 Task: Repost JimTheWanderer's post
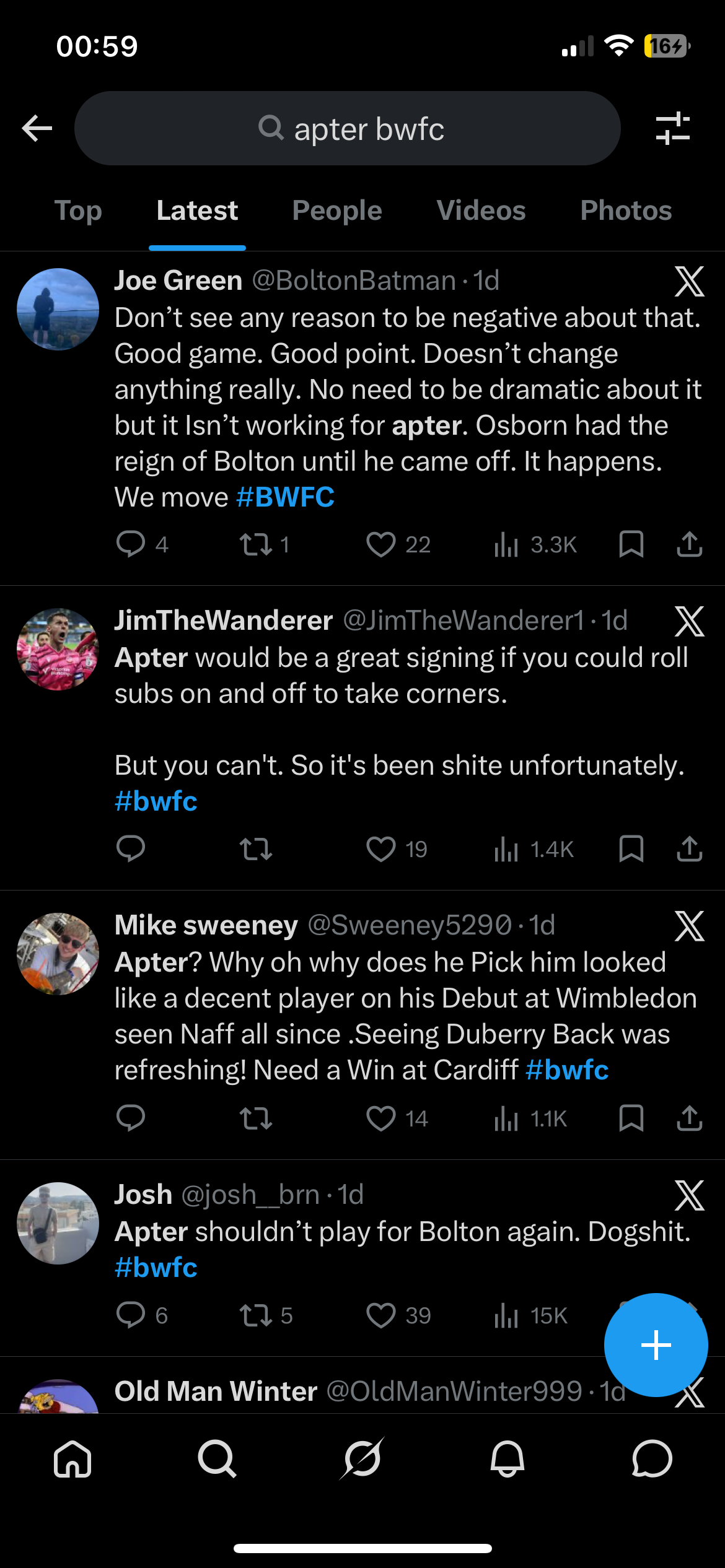tap(256, 850)
